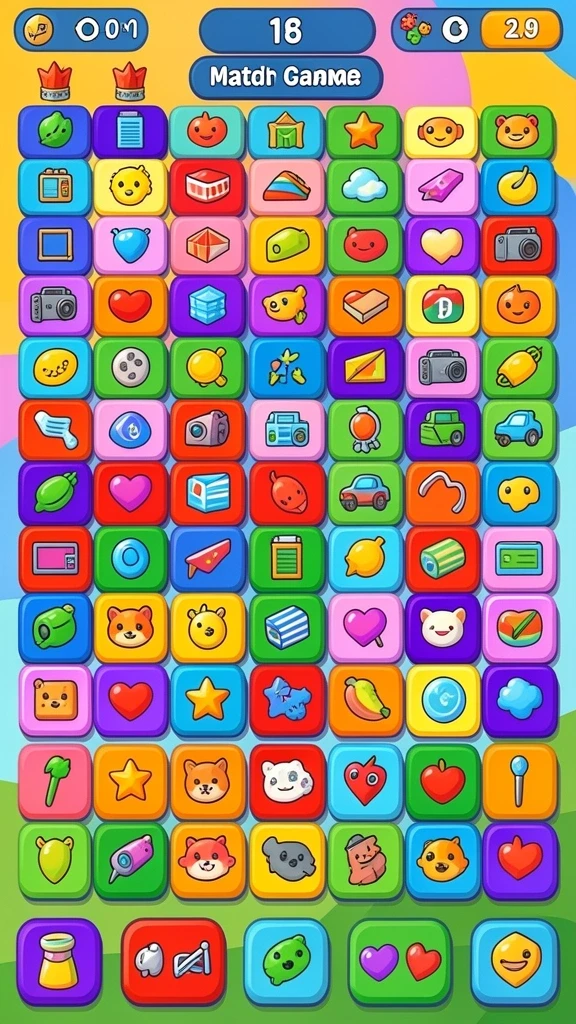Tap the yellow star tile on blue
This screenshot has height=1024, width=576.
pyautogui.click(x=208, y=700)
